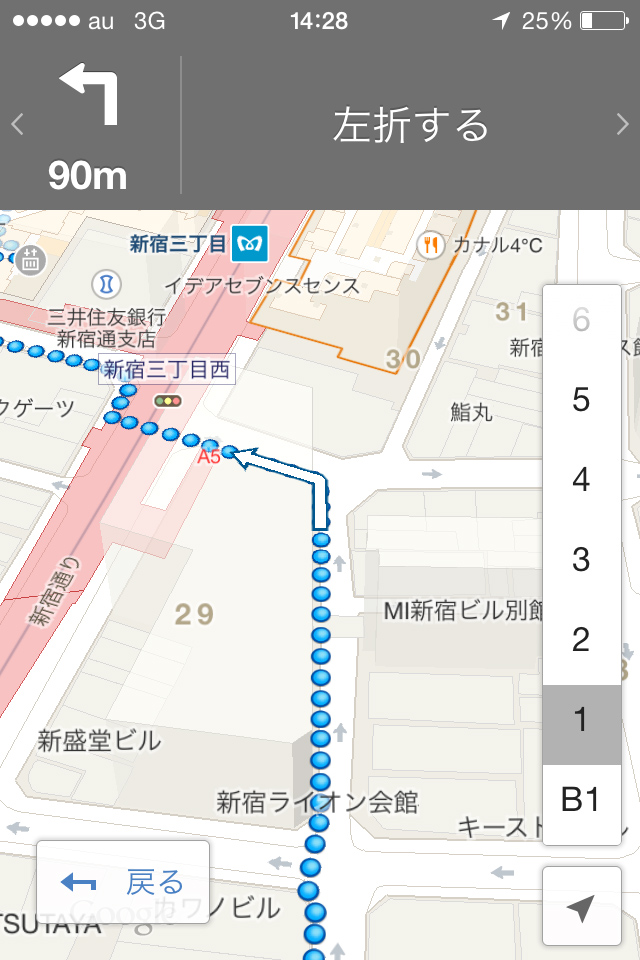The width and height of the screenshot is (640, 960).
Task: Center map on my location
Action: (580, 907)
